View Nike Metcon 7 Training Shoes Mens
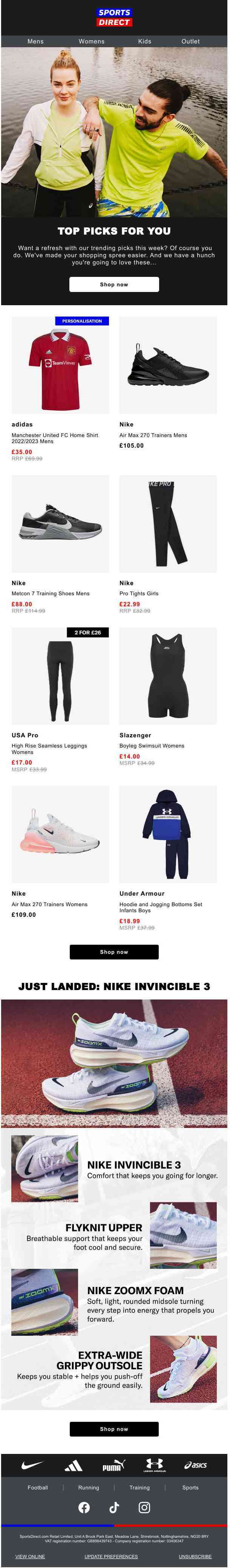 [60, 524]
